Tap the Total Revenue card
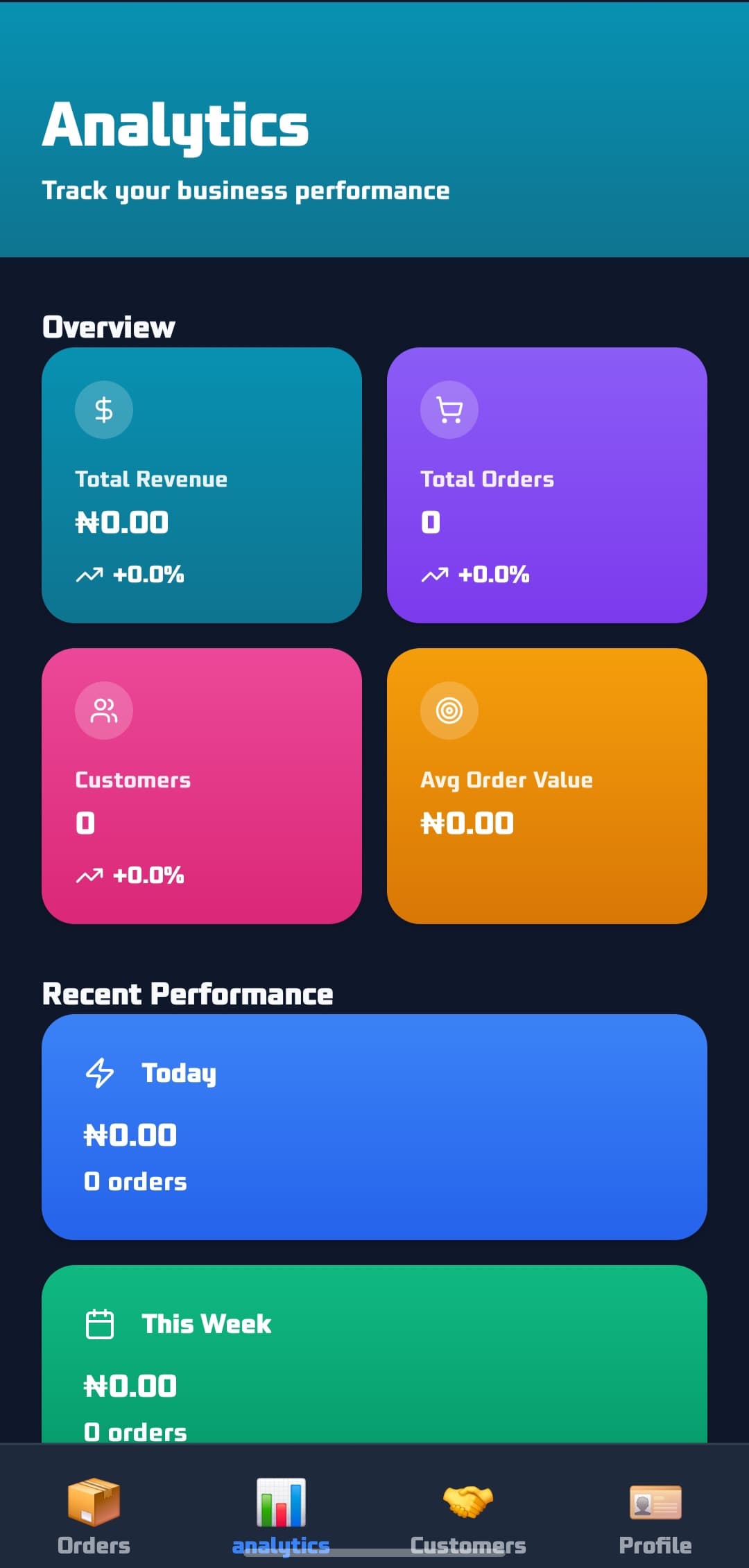 (x=202, y=485)
